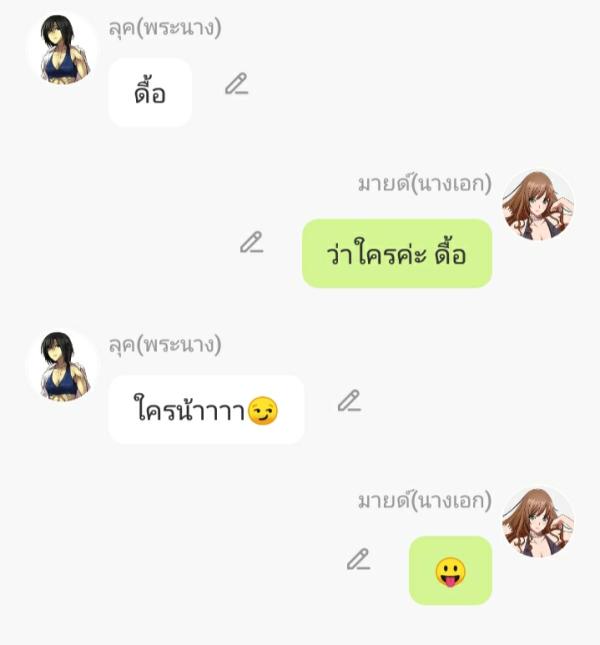
Task: Edit the message "ว่าใครค่ะ ดื้อ"
Action: (x=252, y=242)
